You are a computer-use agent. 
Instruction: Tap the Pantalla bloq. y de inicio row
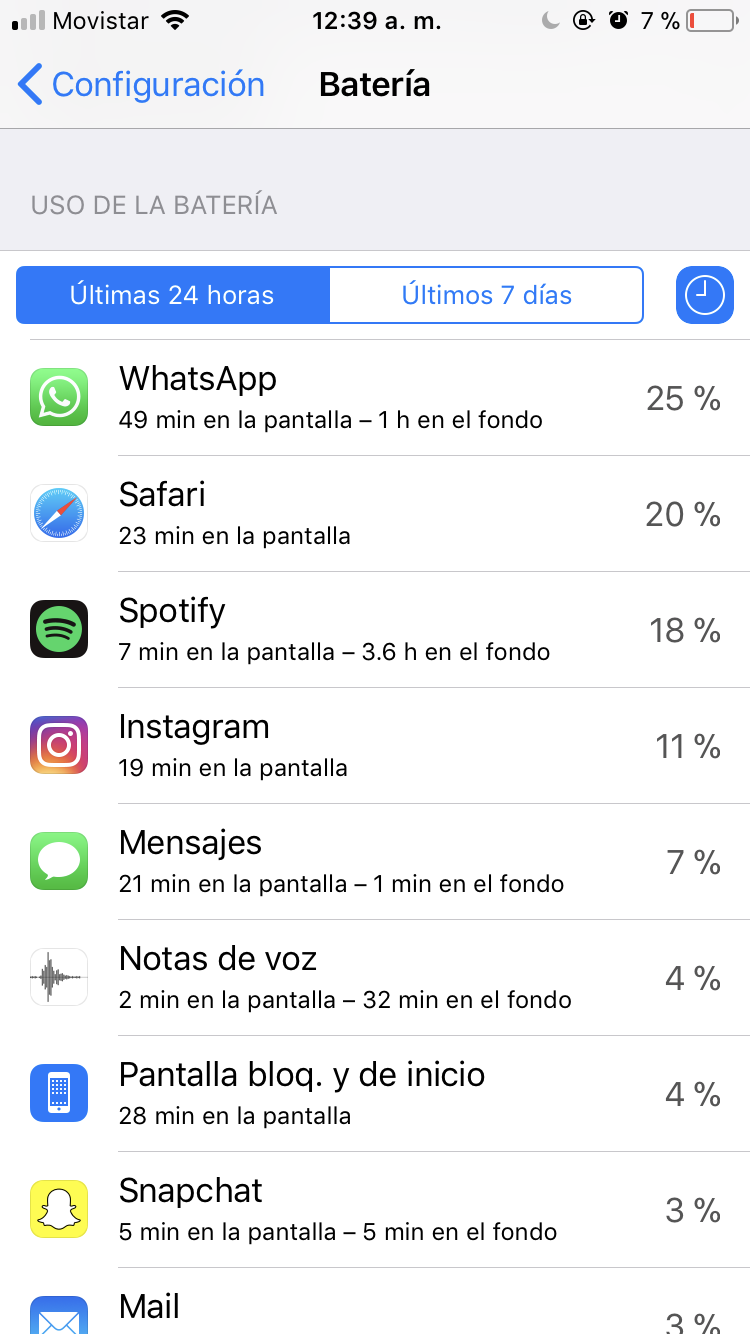coord(375,1094)
